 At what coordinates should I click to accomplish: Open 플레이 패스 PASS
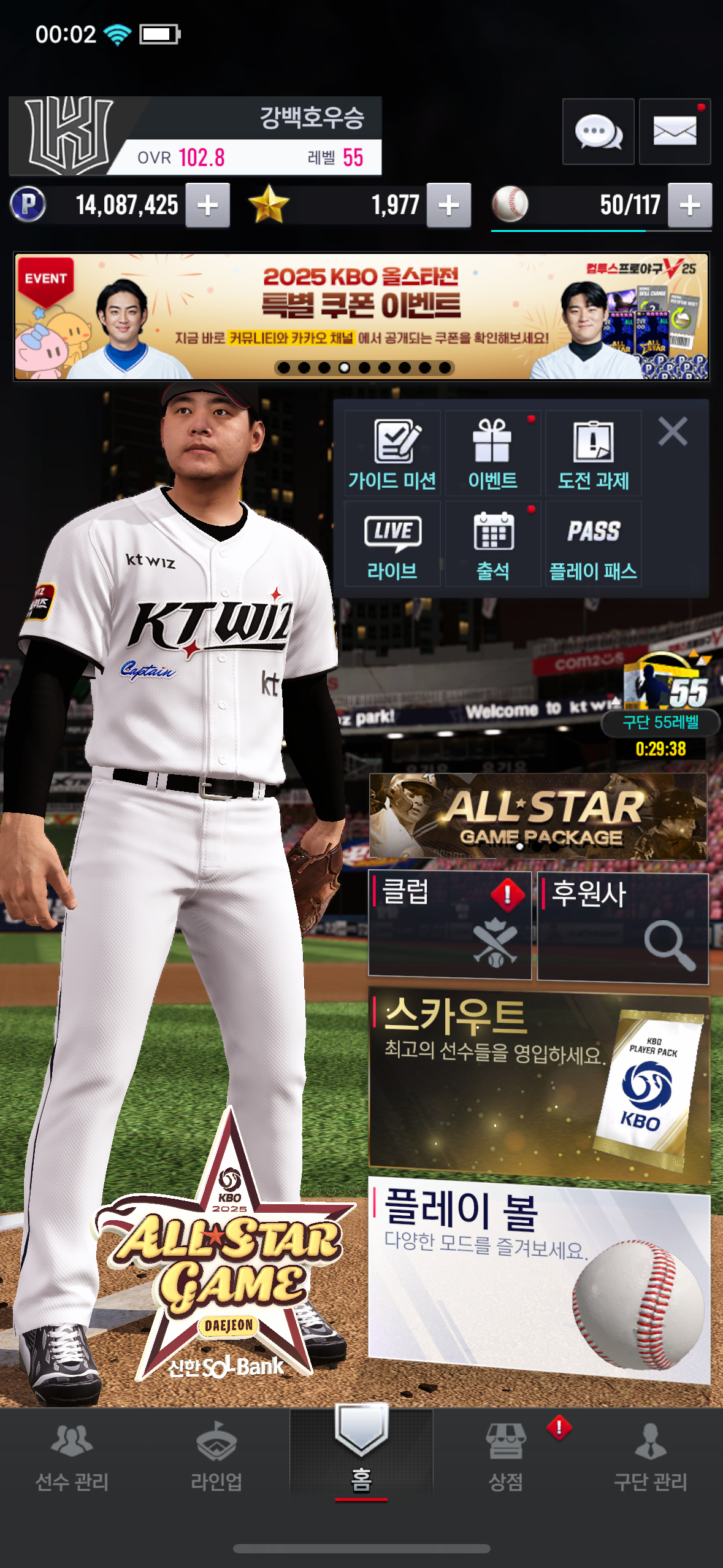tap(593, 544)
